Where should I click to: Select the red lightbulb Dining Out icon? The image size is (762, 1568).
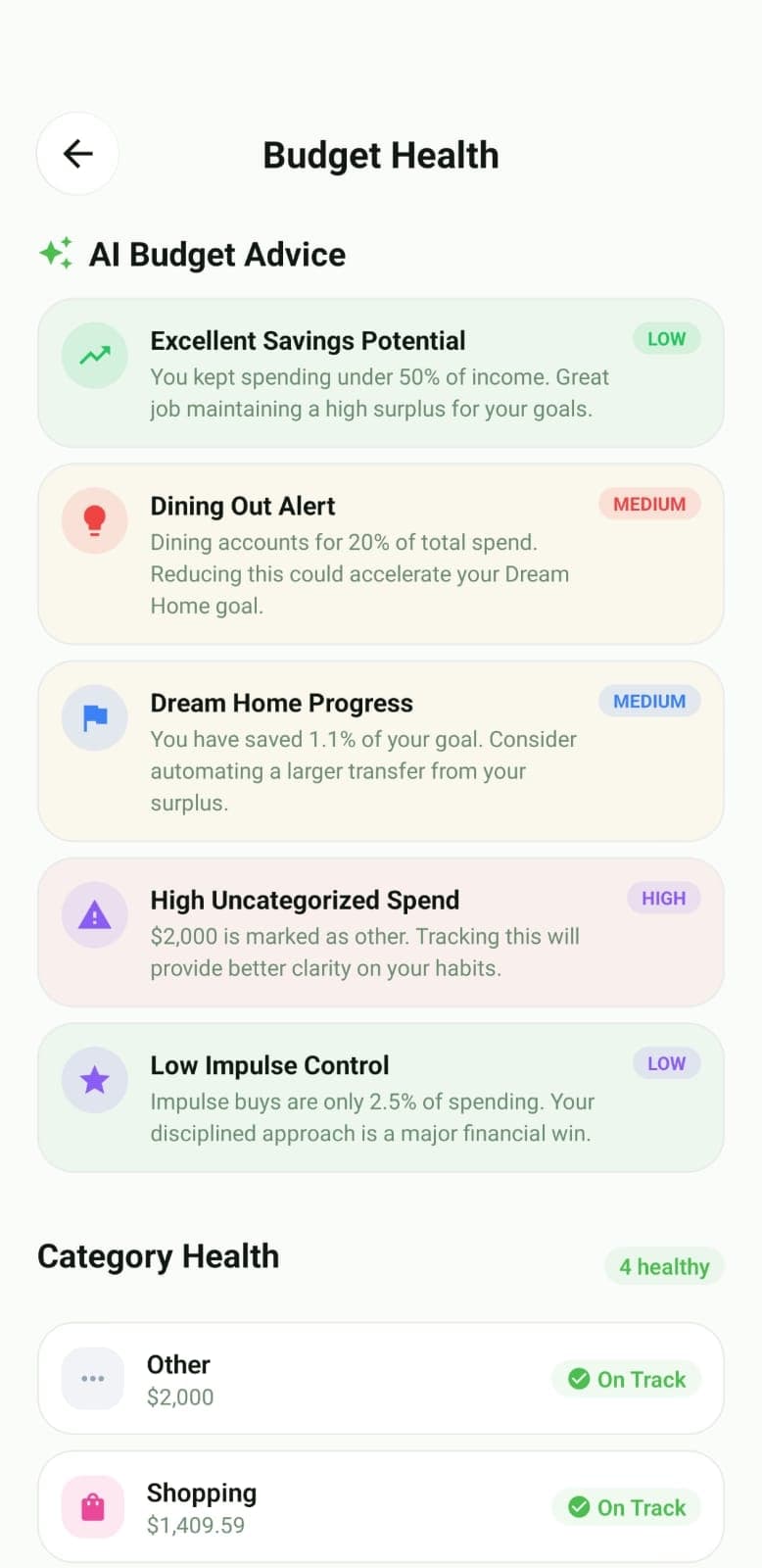click(x=94, y=520)
